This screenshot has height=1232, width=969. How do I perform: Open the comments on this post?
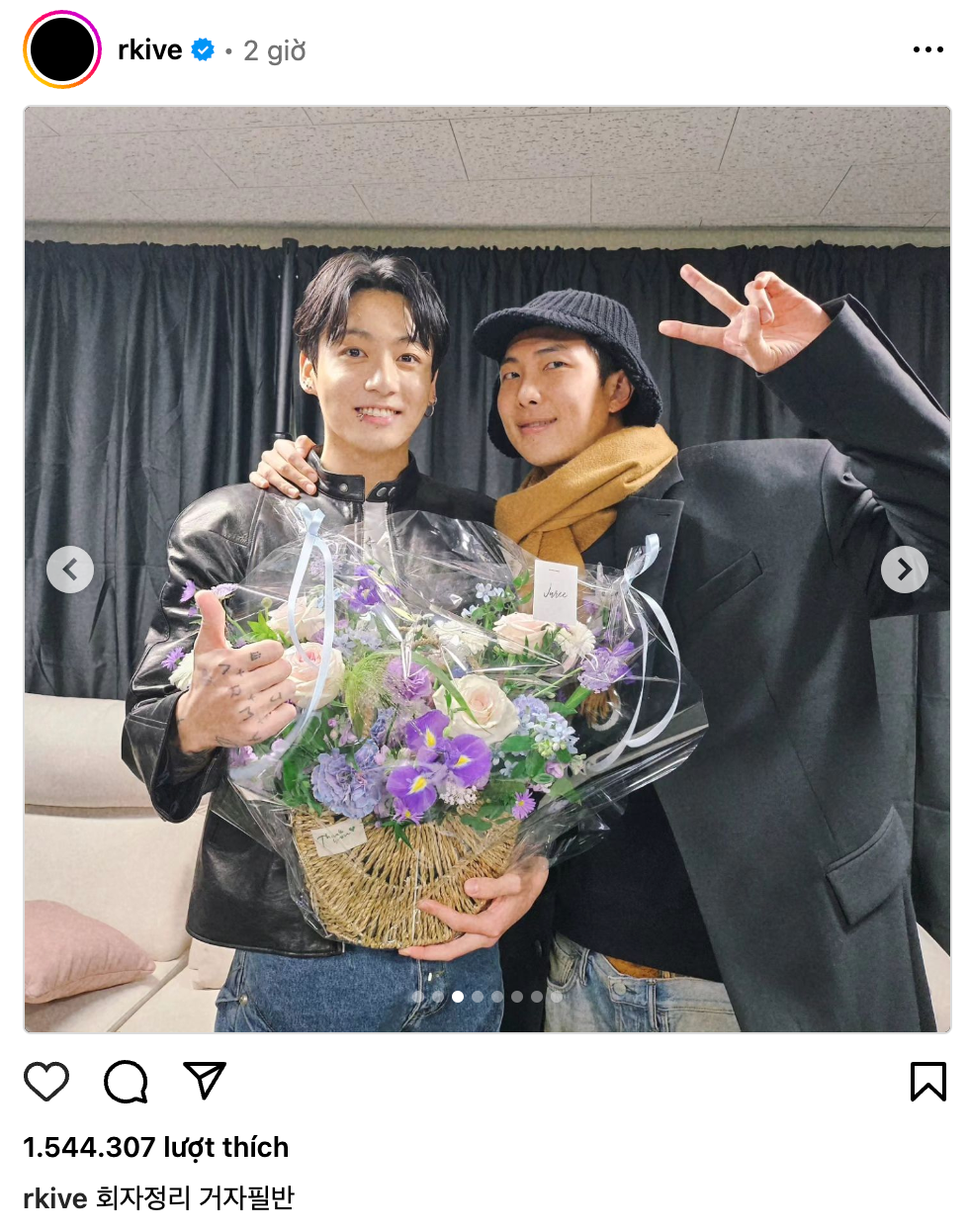(126, 1081)
